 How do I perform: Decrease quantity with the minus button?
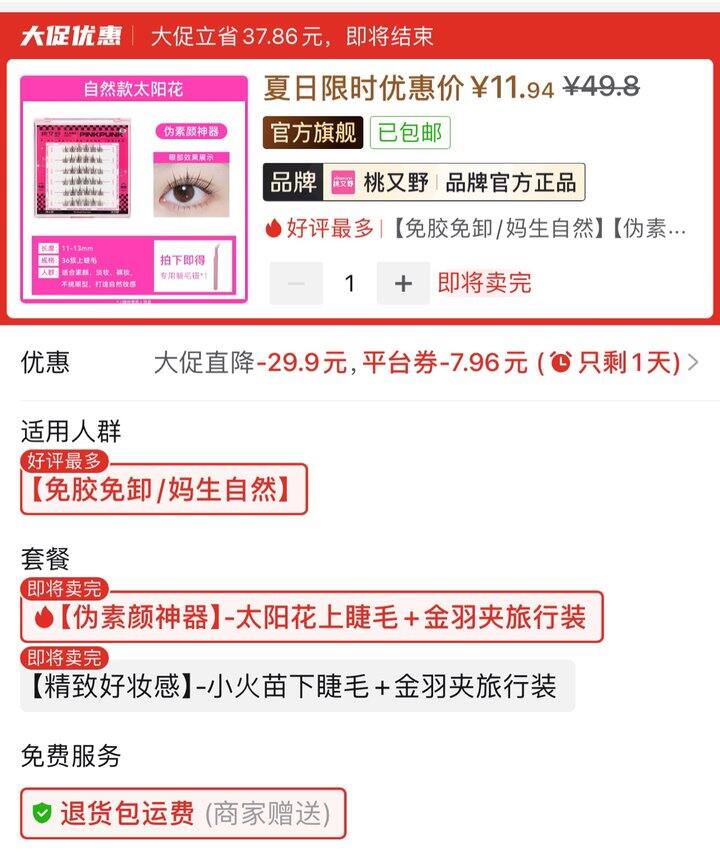pyautogui.click(x=296, y=284)
